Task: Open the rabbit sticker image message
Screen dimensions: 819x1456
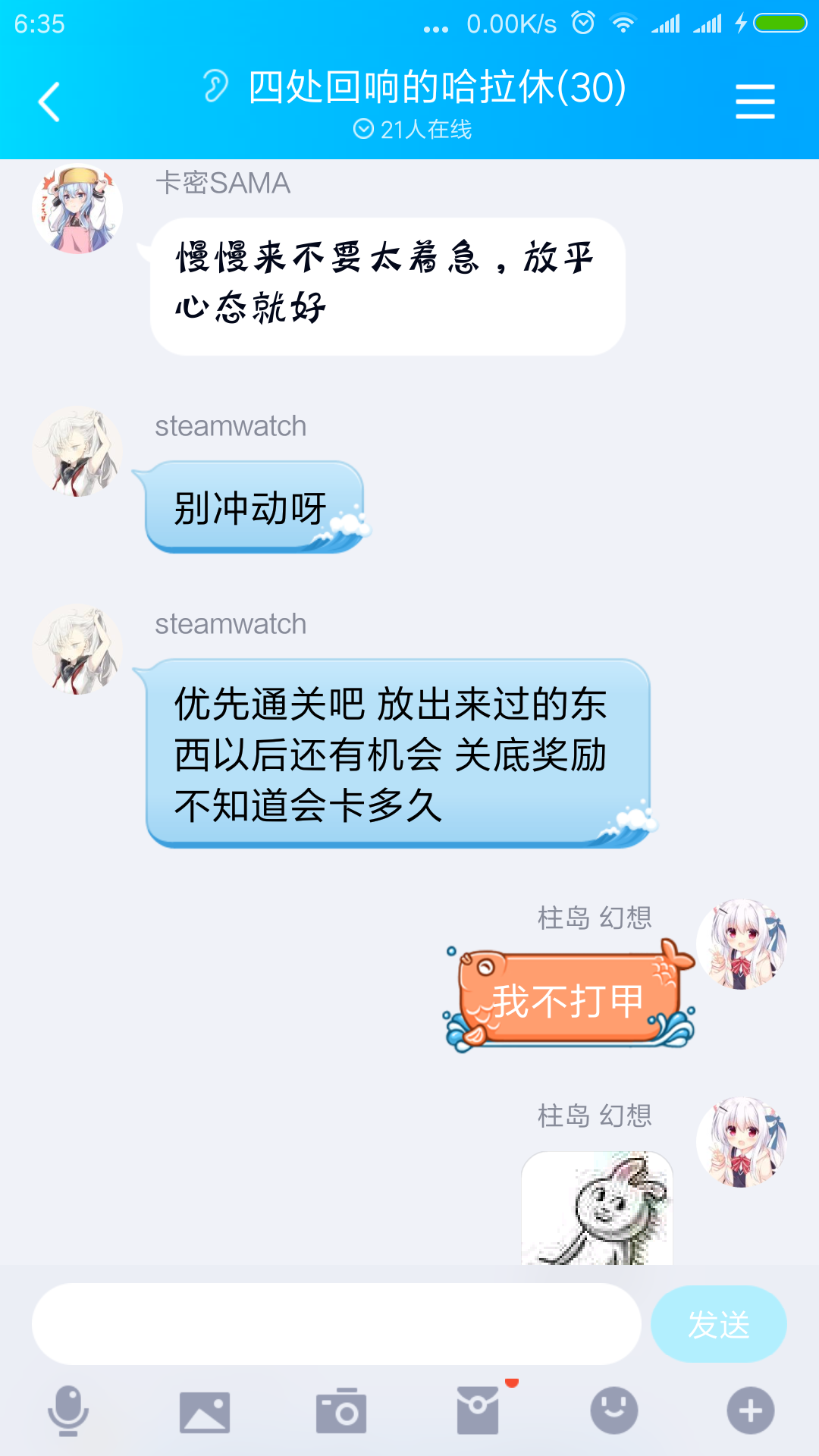Action: 597,1208
